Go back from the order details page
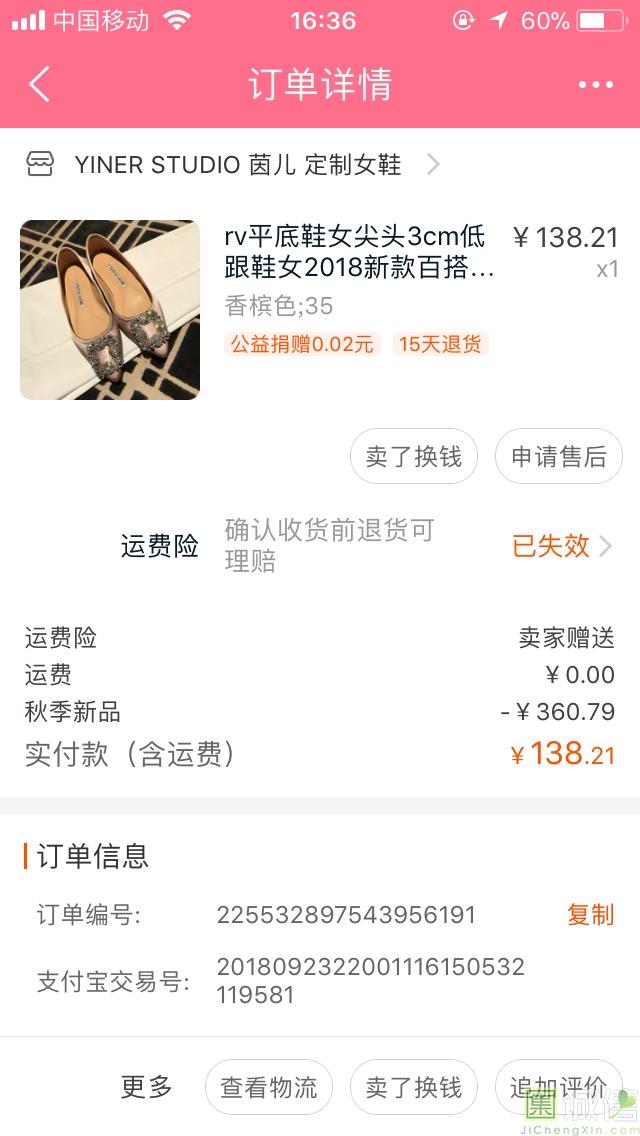This screenshot has width=640, height=1136. click(39, 84)
